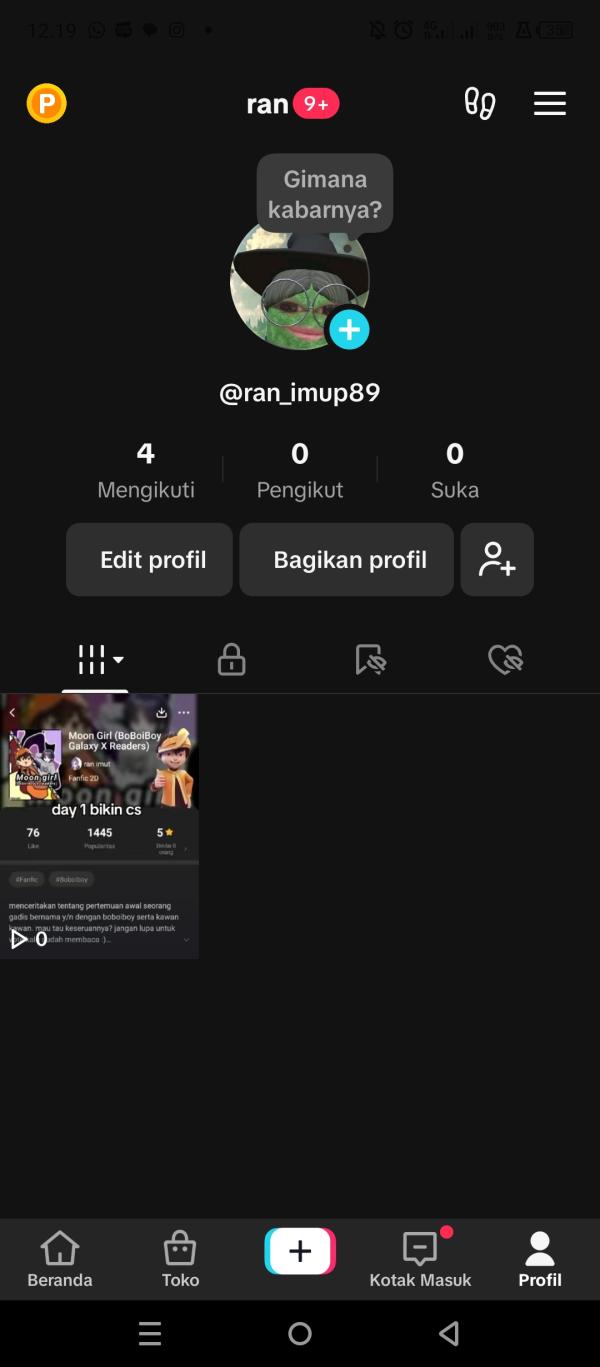This screenshot has height=1367, width=600.
Task: Open the hamburger menu
Action: click(x=549, y=103)
